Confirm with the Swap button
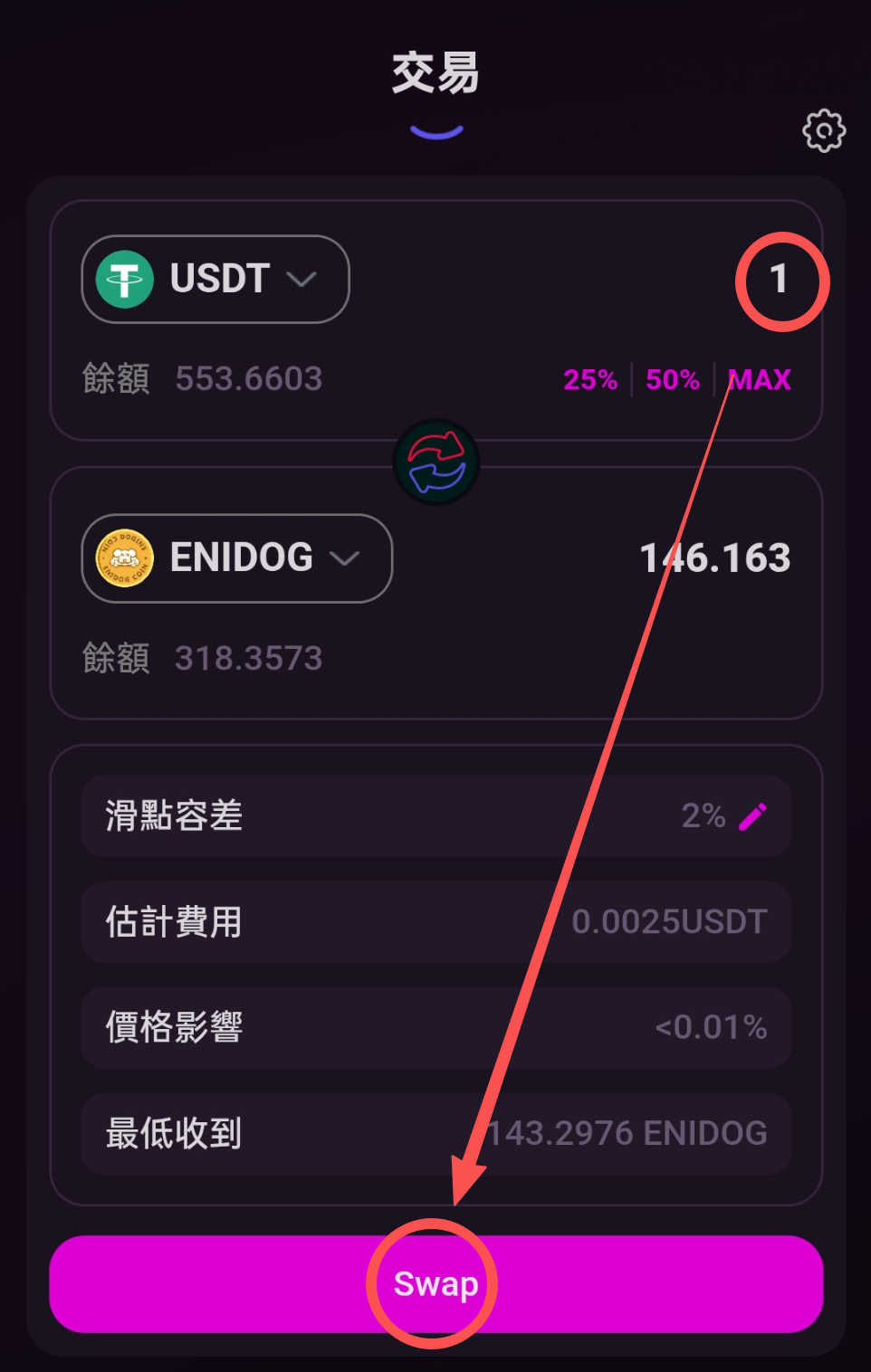 pos(435,1283)
